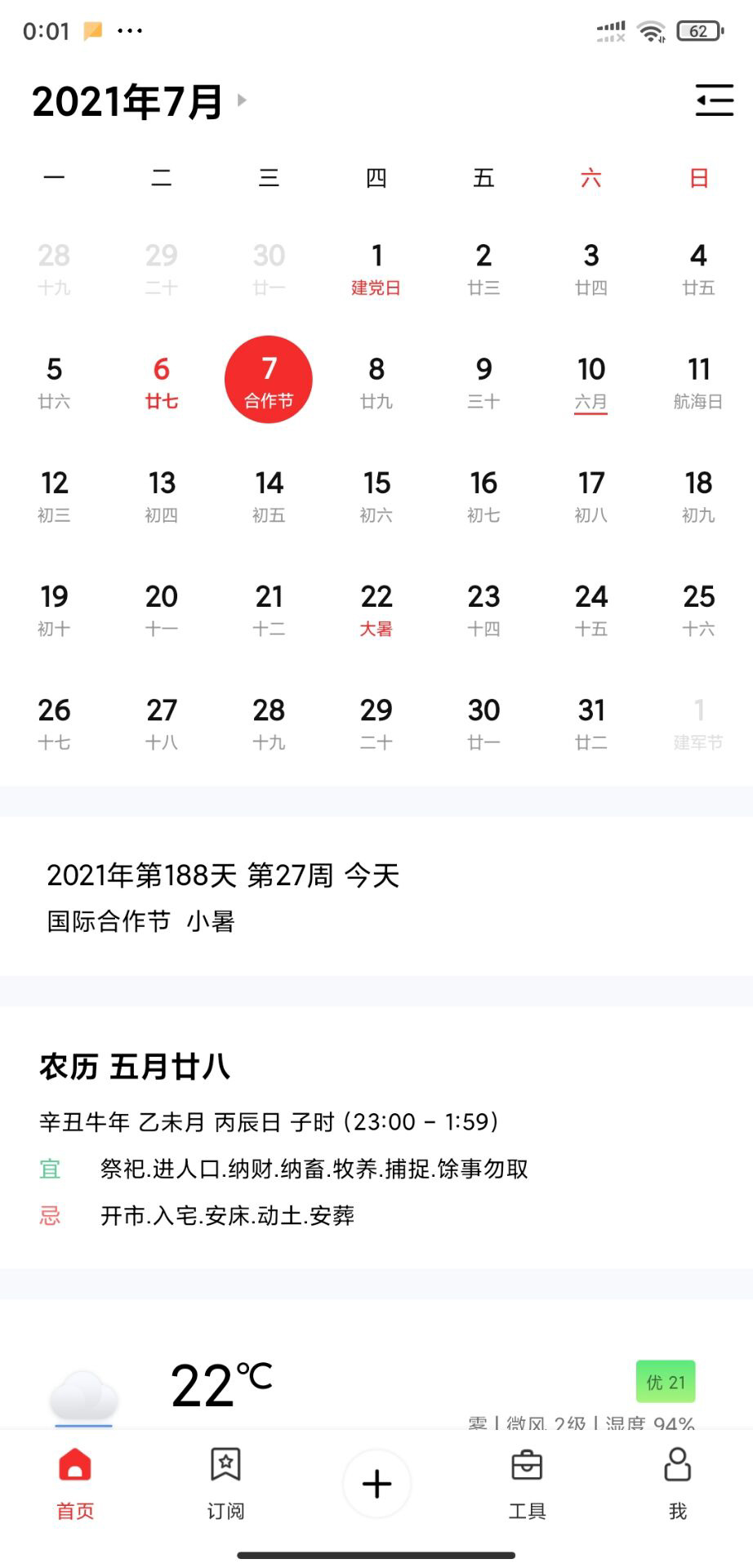Viewport: 753px width, 1568px height.
Task: Open the menu icon at top right
Action: pyautogui.click(x=714, y=100)
